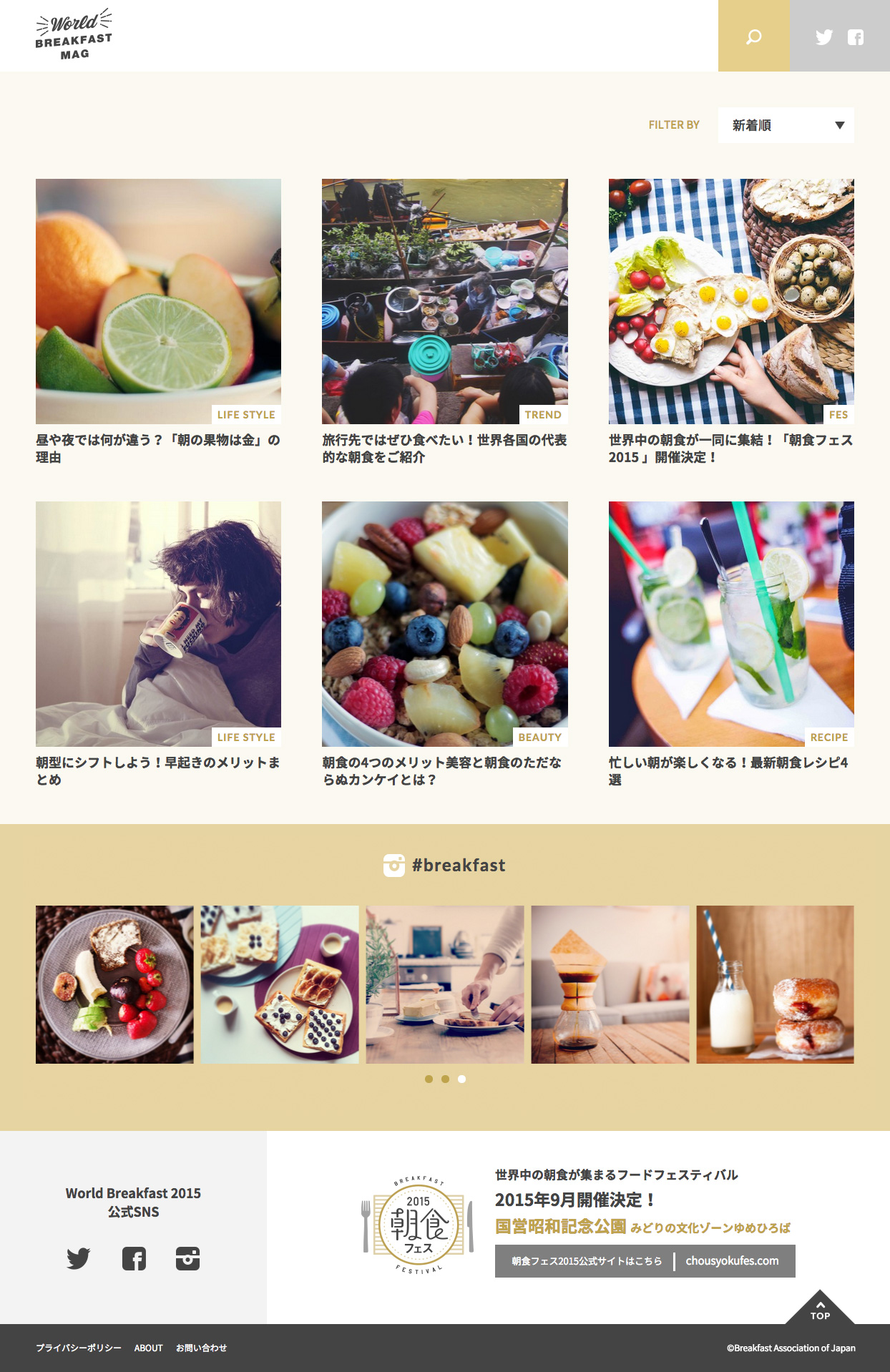Screen dimensions: 890x1372
Task: Expand the 新着順 filter dropdown
Action: pos(786,125)
